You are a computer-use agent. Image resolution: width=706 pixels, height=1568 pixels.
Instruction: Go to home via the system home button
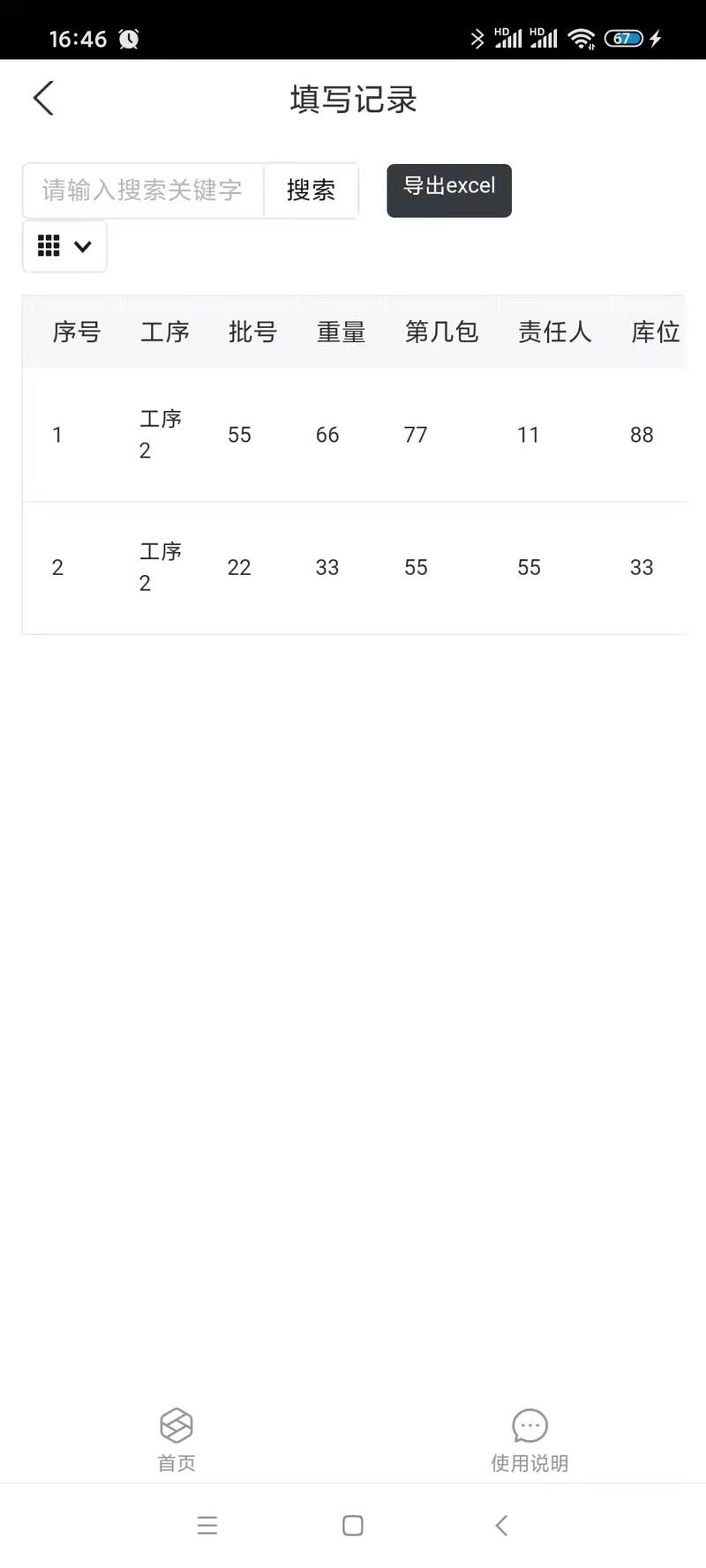353,1525
